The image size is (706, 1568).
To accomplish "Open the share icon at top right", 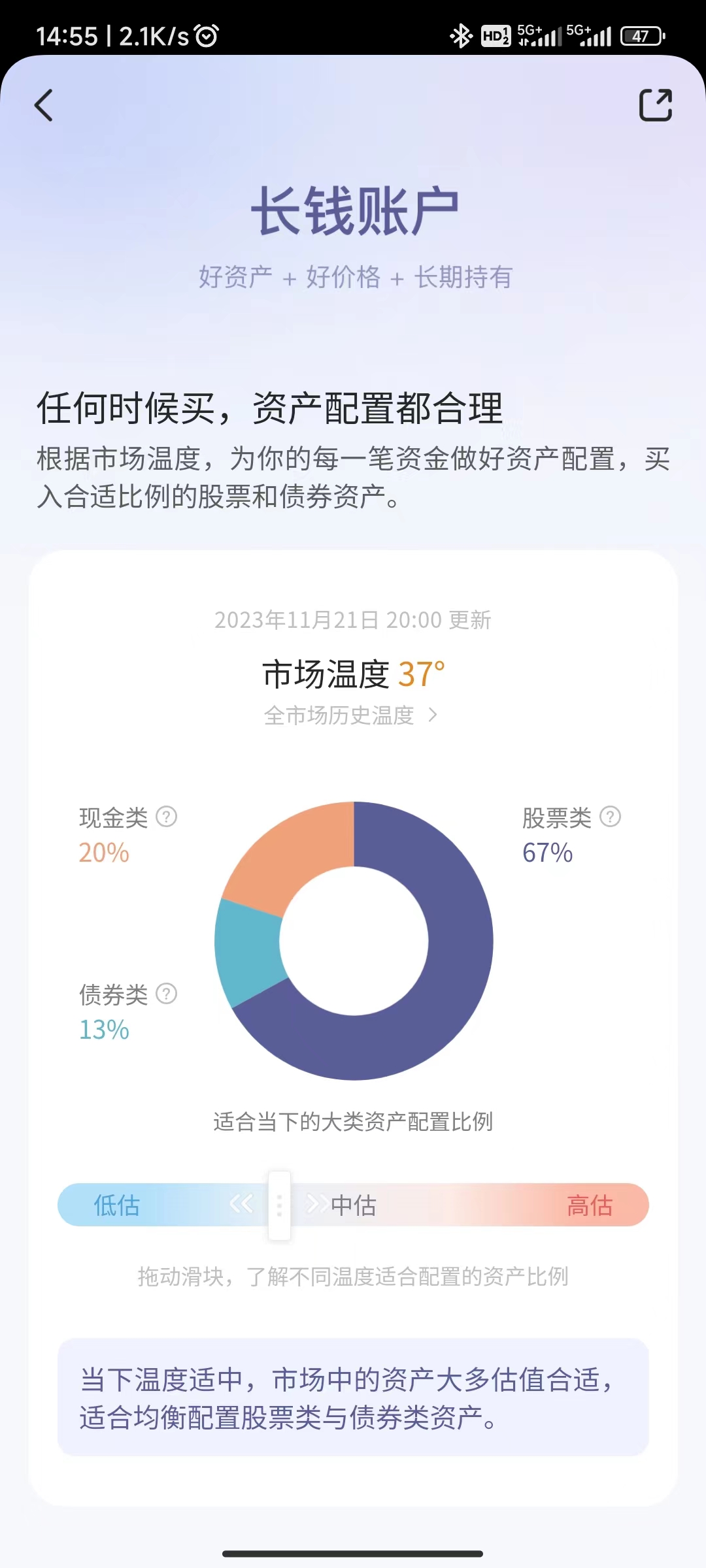I will point(656,105).
